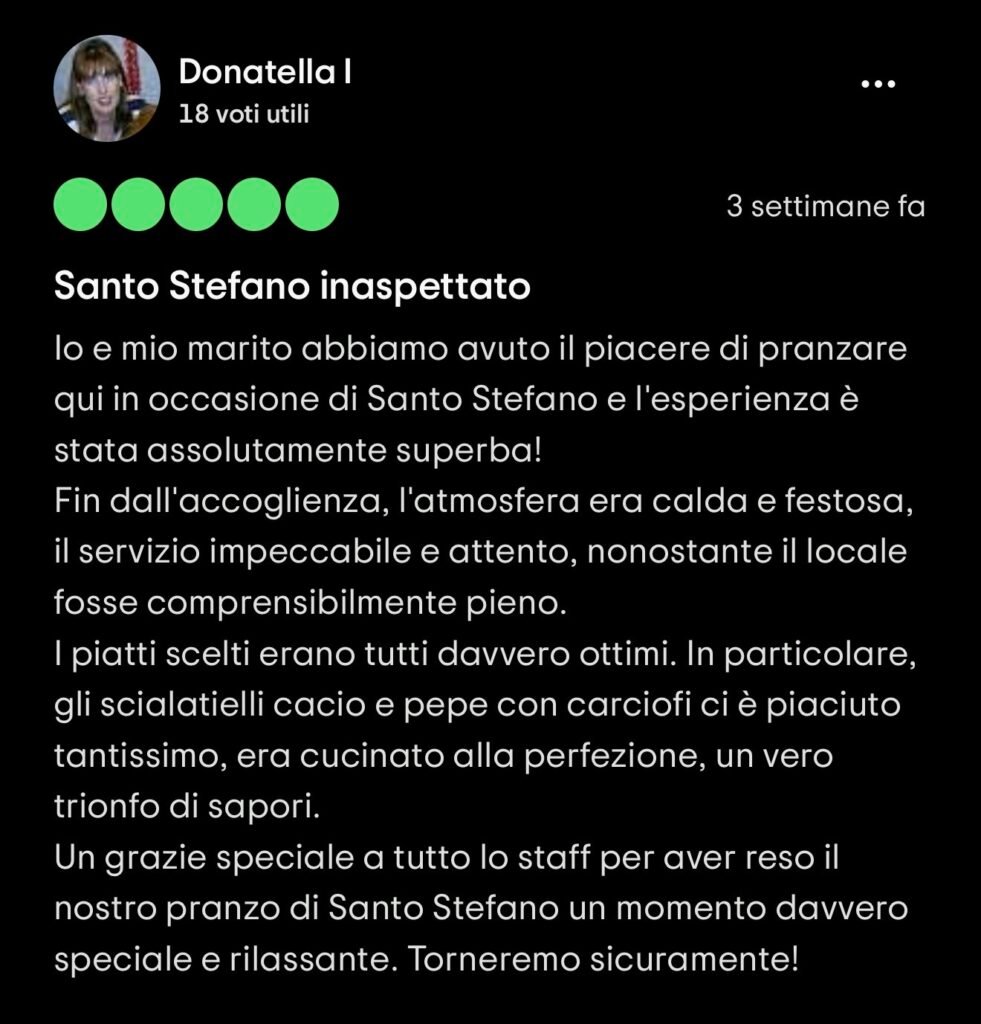Open the three-dot menu on Donatella's review
981x1024 pixels.
point(878,85)
